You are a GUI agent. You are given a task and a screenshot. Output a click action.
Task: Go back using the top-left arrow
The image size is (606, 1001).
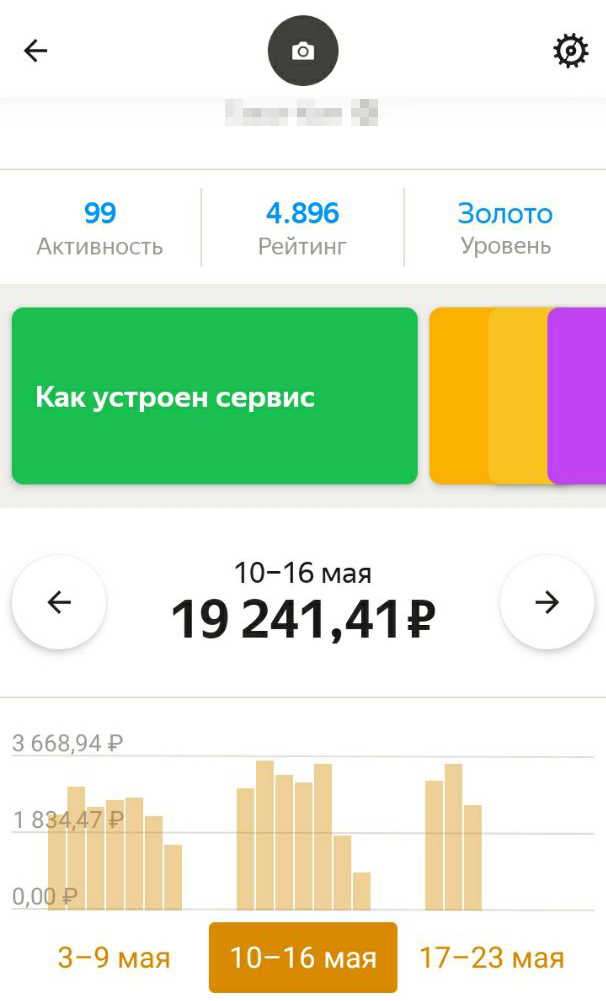(36, 50)
